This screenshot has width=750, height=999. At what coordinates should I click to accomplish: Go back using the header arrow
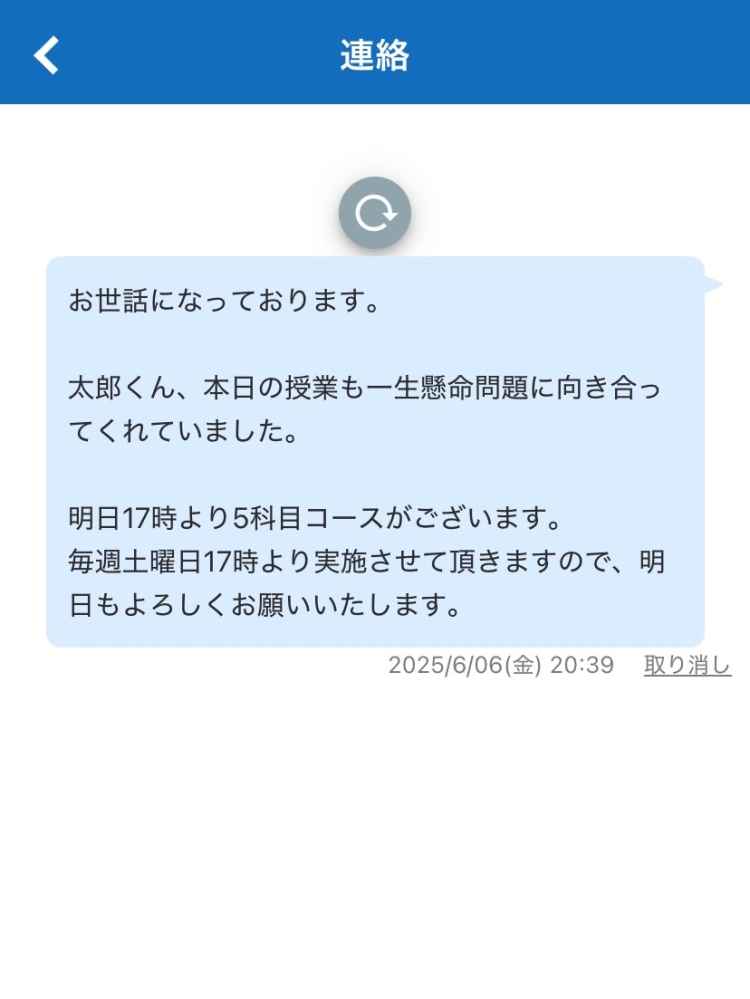[47, 55]
